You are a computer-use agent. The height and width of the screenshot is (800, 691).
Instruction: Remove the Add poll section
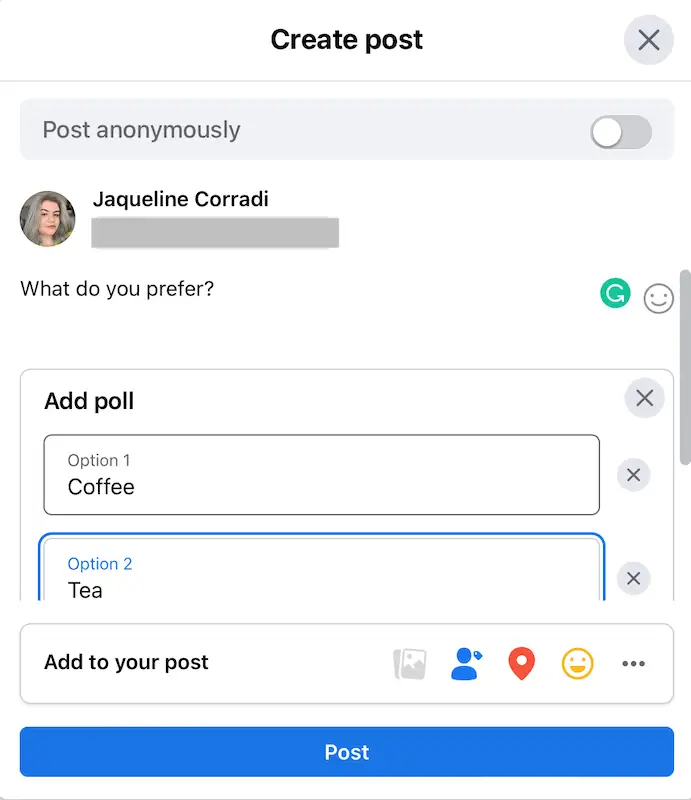click(x=644, y=399)
